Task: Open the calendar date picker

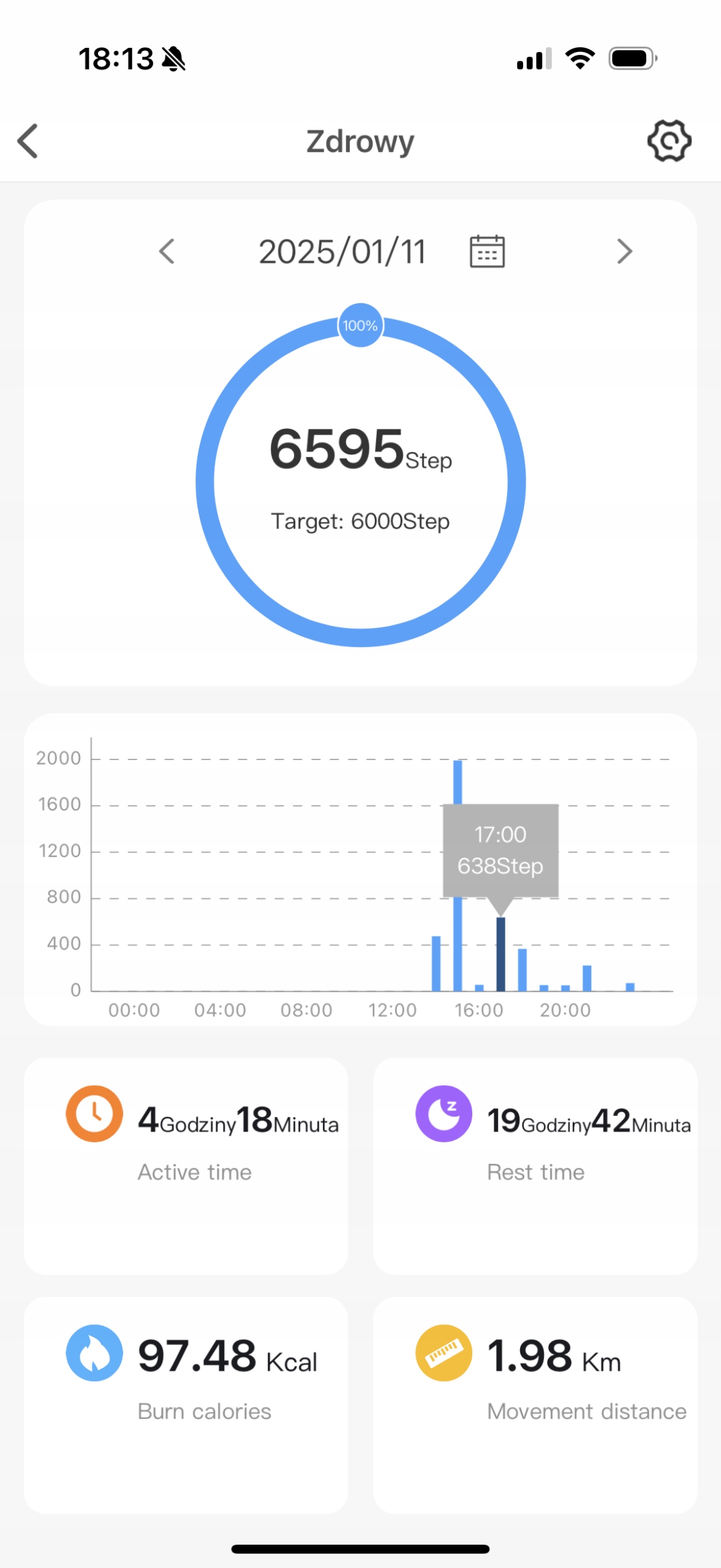Action: coord(487,251)
